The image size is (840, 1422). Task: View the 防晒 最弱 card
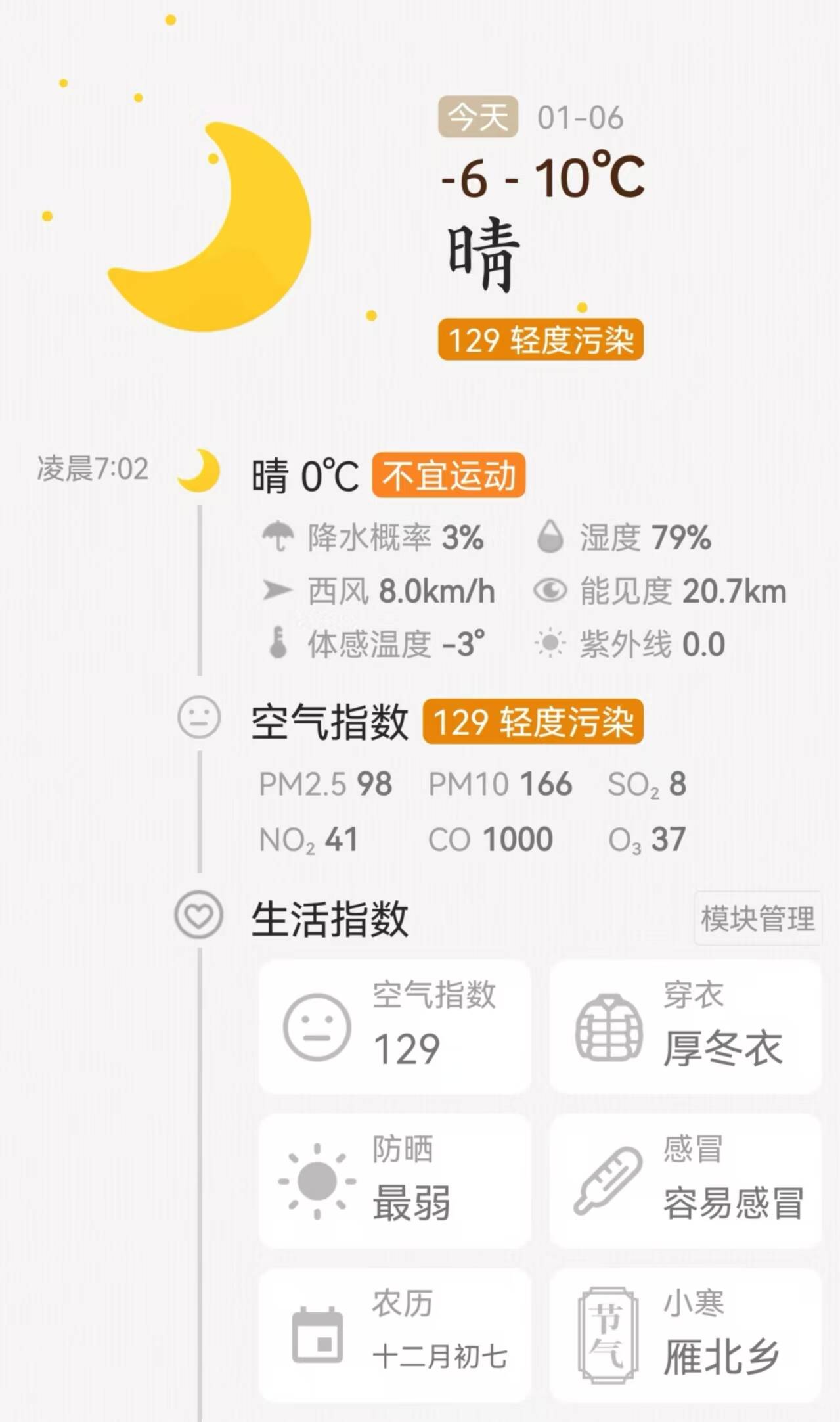click(x=394, y=1181)
